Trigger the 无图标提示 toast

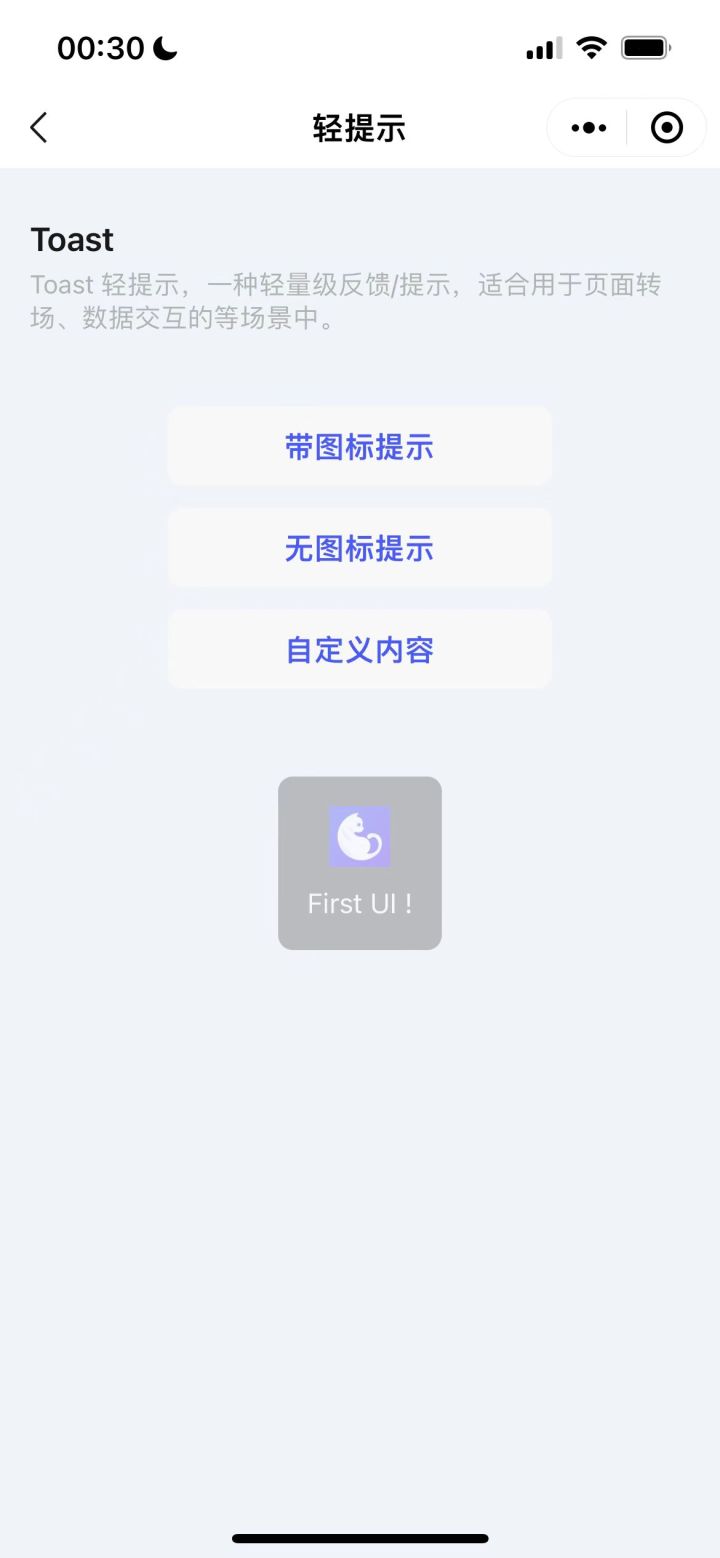click(360, 548)
